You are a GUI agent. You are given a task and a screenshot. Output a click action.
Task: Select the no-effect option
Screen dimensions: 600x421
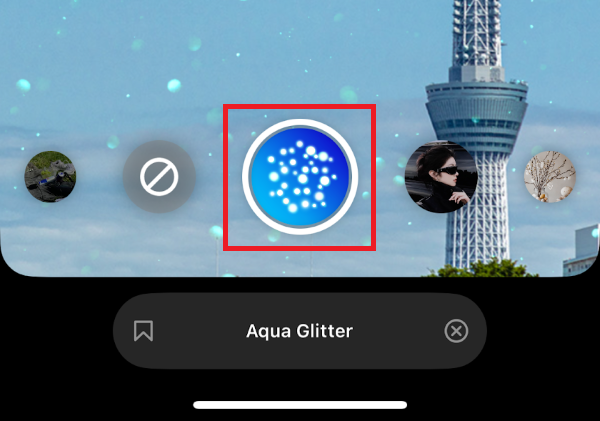[159, 178]
